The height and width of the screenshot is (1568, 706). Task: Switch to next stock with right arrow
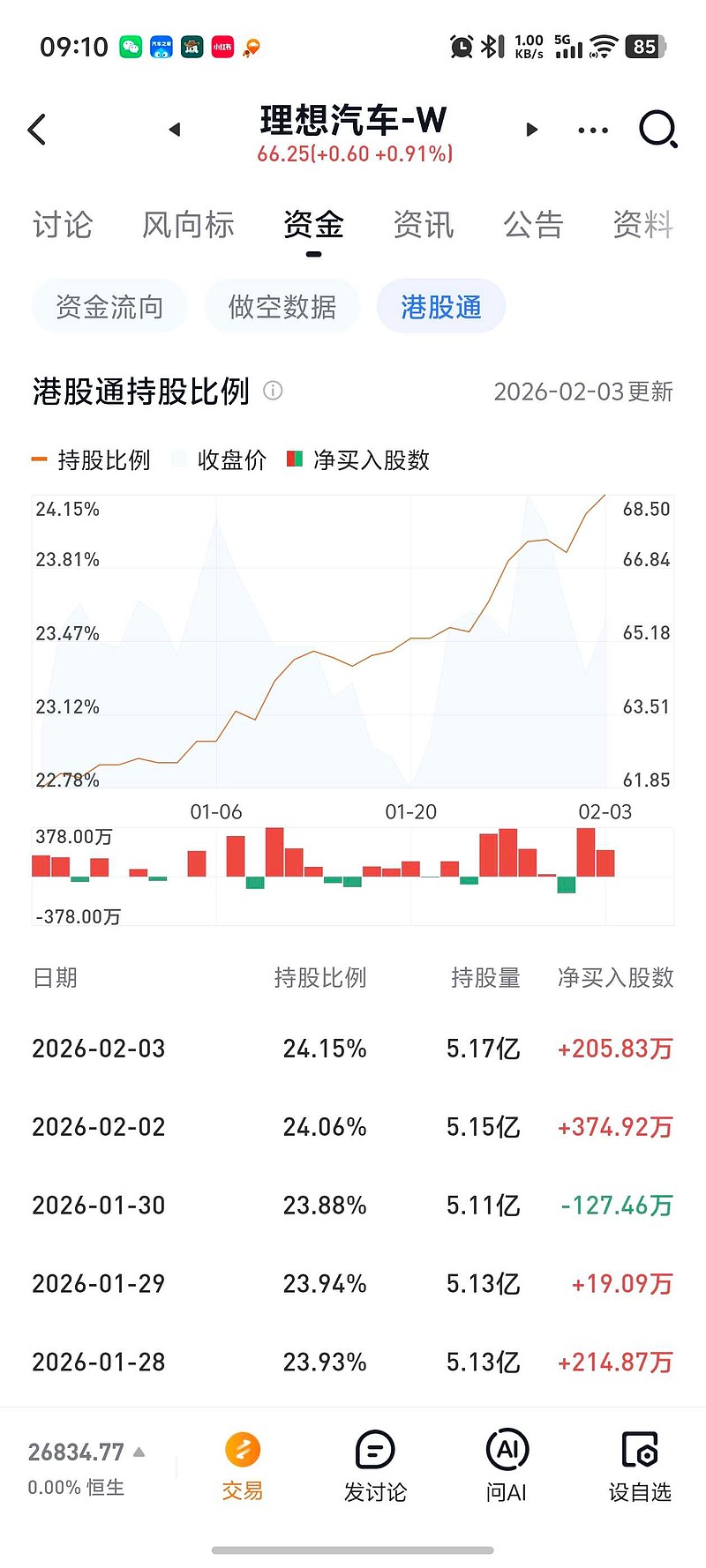pyautogui.click(x=531, y=129)
